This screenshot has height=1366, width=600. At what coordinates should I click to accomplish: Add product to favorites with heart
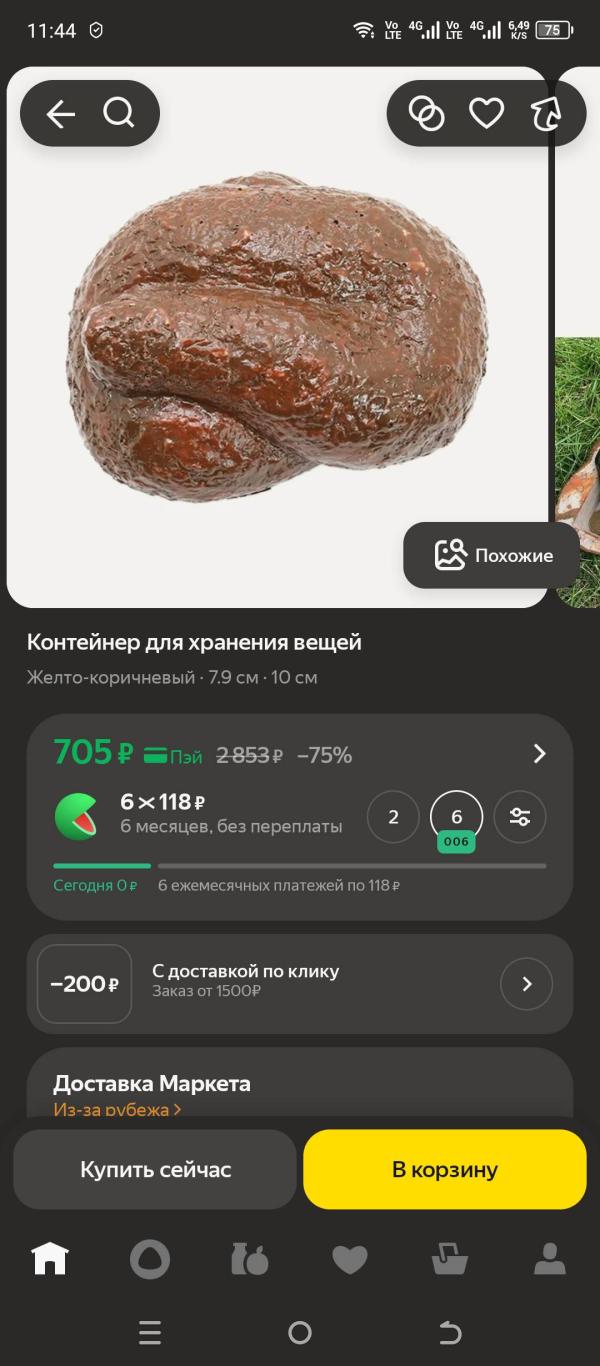tap(487, 114)
